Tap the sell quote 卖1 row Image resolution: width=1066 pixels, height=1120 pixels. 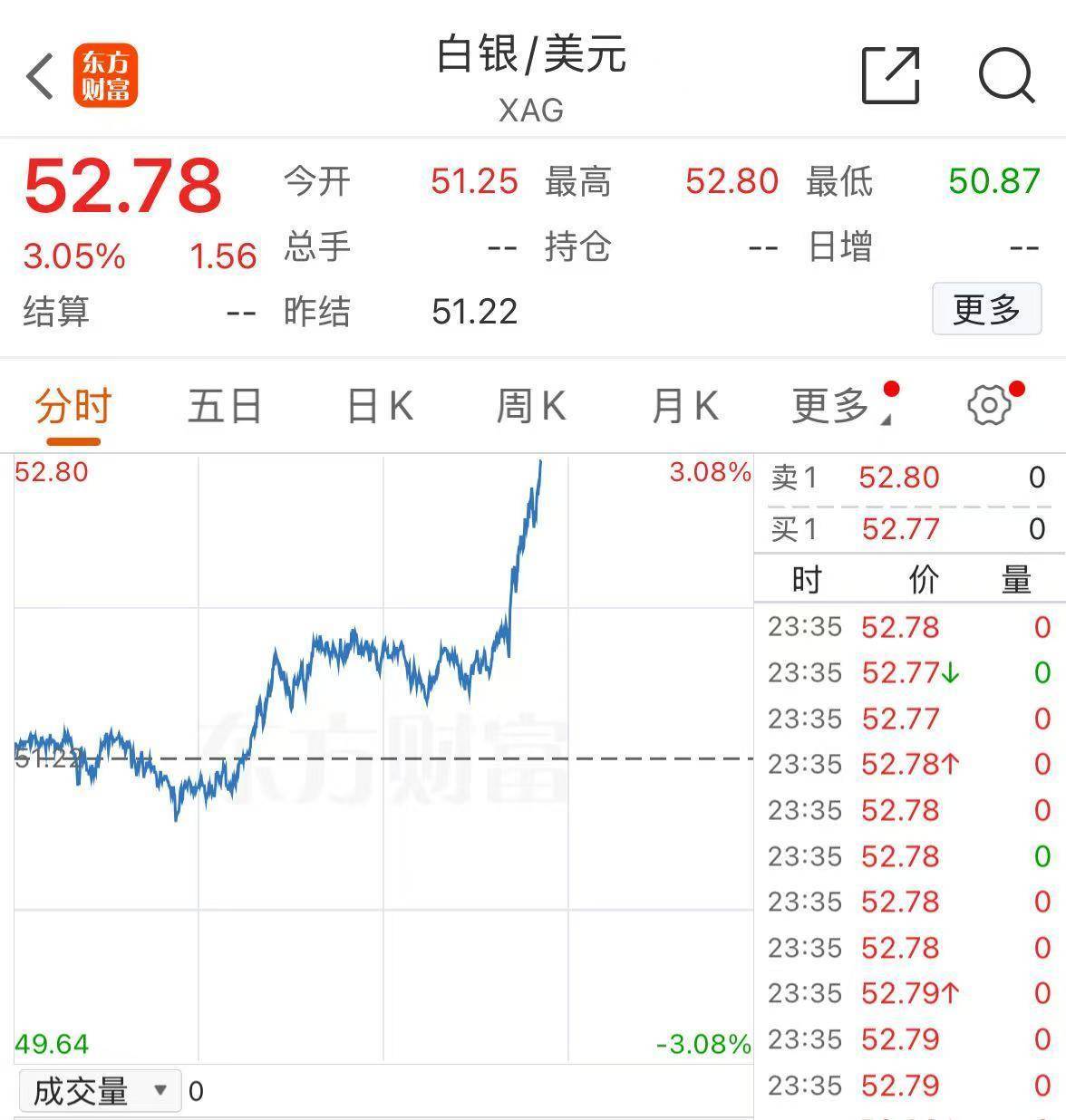coord(906,478)
